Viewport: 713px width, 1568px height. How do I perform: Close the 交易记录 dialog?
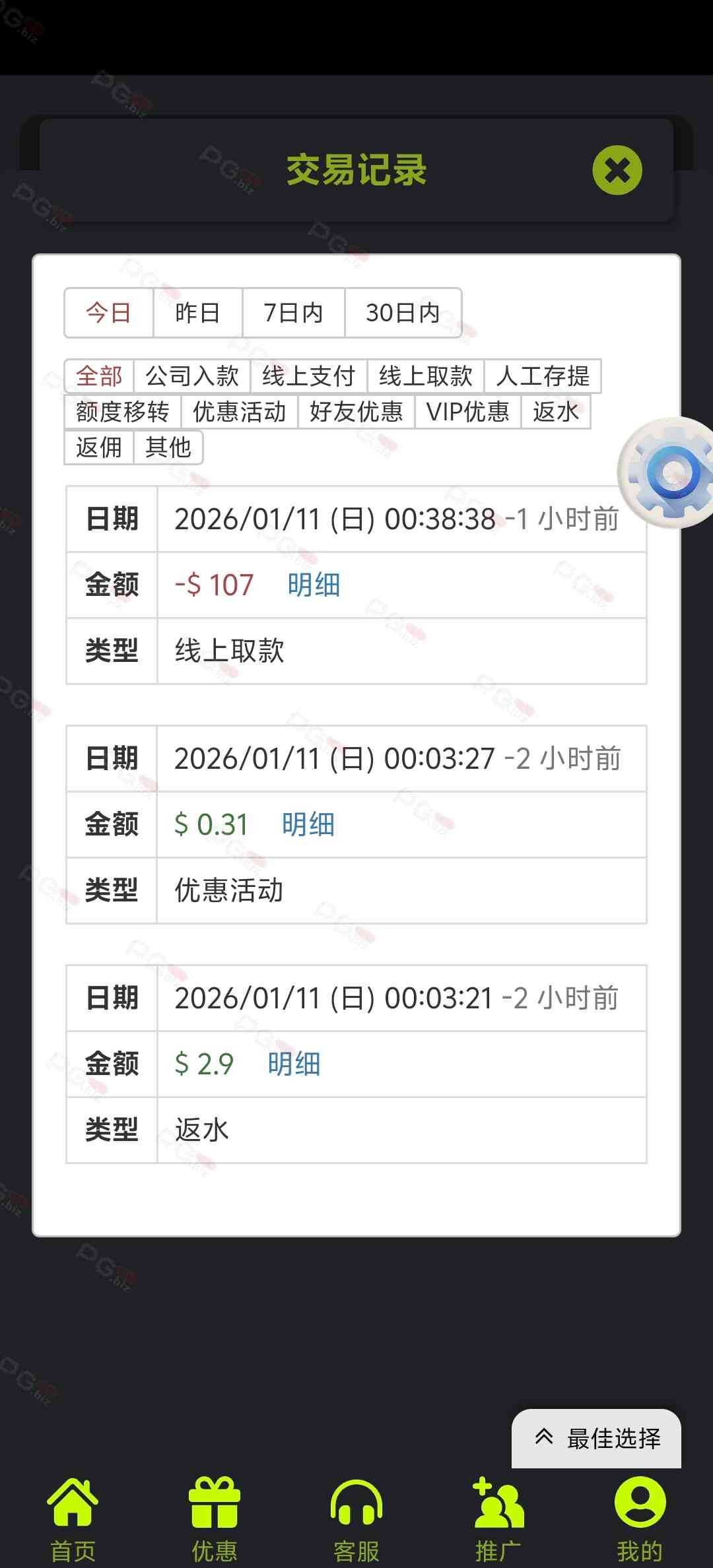617,170
